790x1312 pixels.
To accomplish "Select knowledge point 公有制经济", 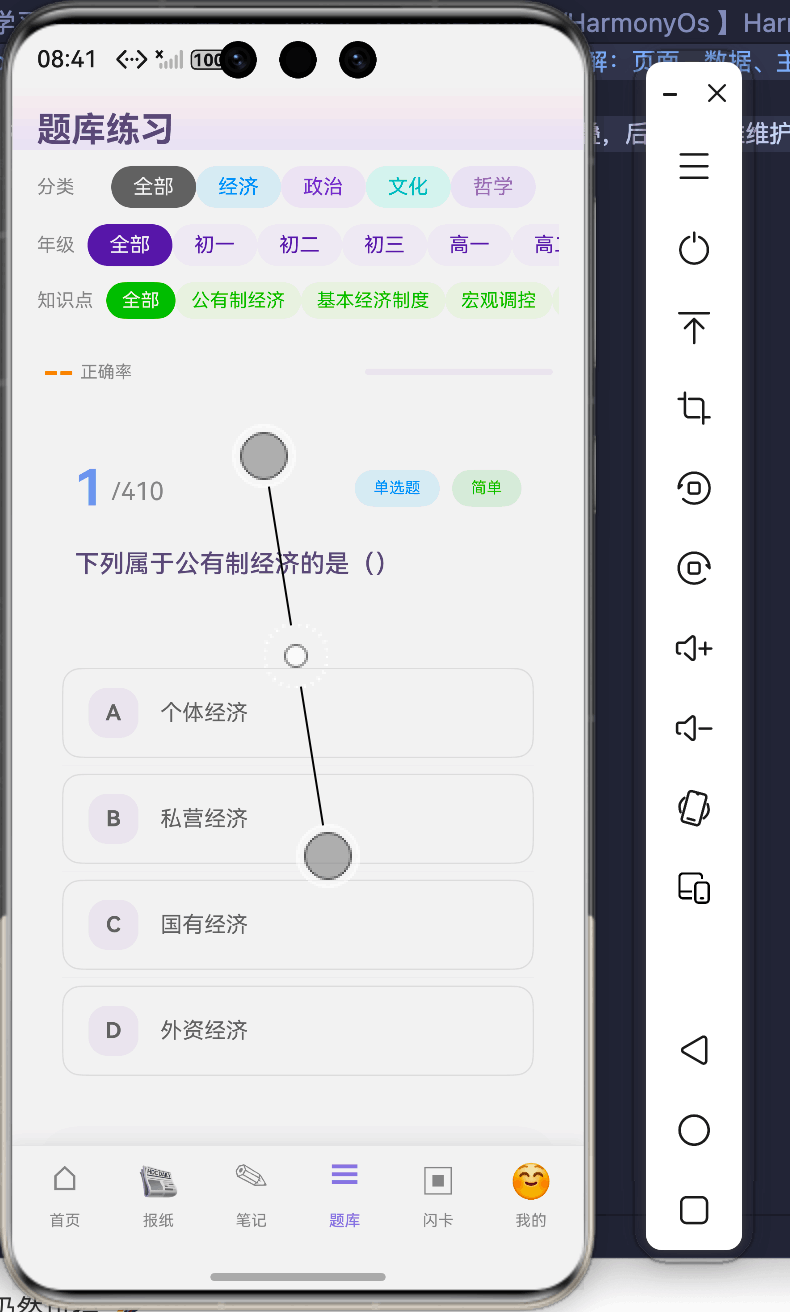I will pyautogui.click(x=238, y=300).
